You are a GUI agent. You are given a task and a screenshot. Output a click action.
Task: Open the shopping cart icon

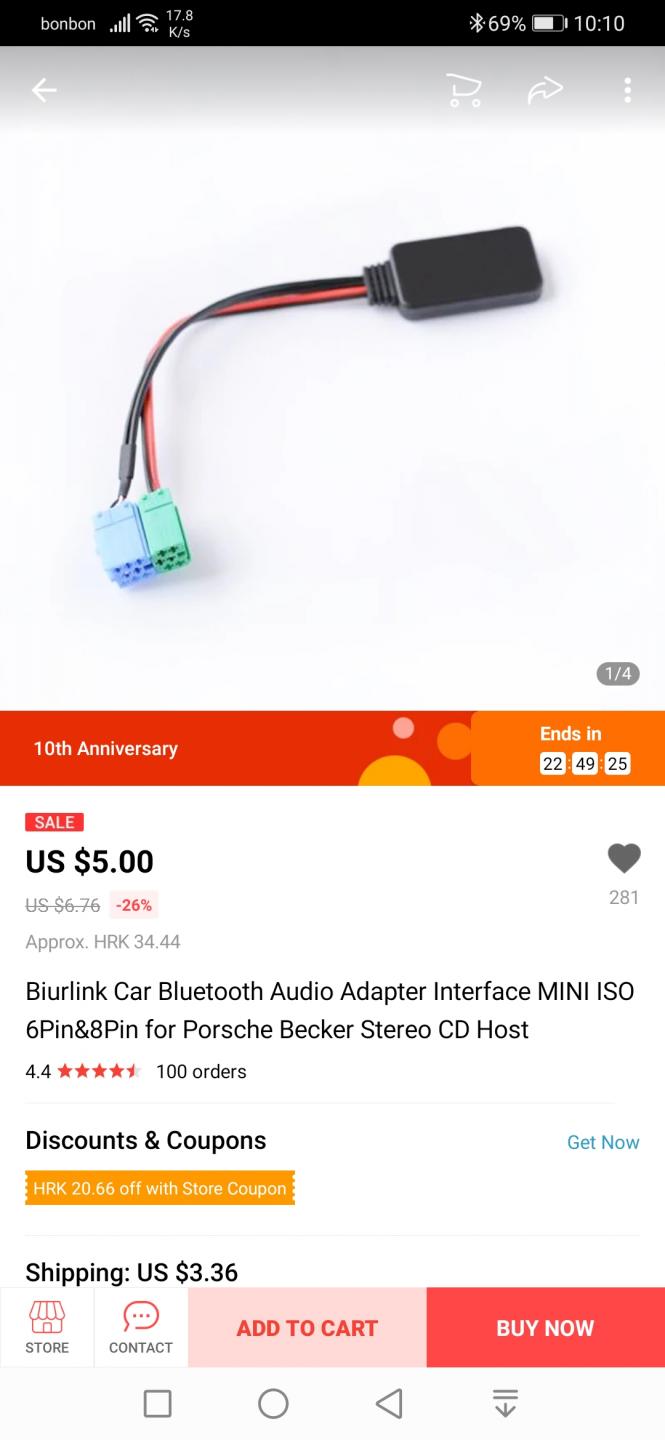463,90
